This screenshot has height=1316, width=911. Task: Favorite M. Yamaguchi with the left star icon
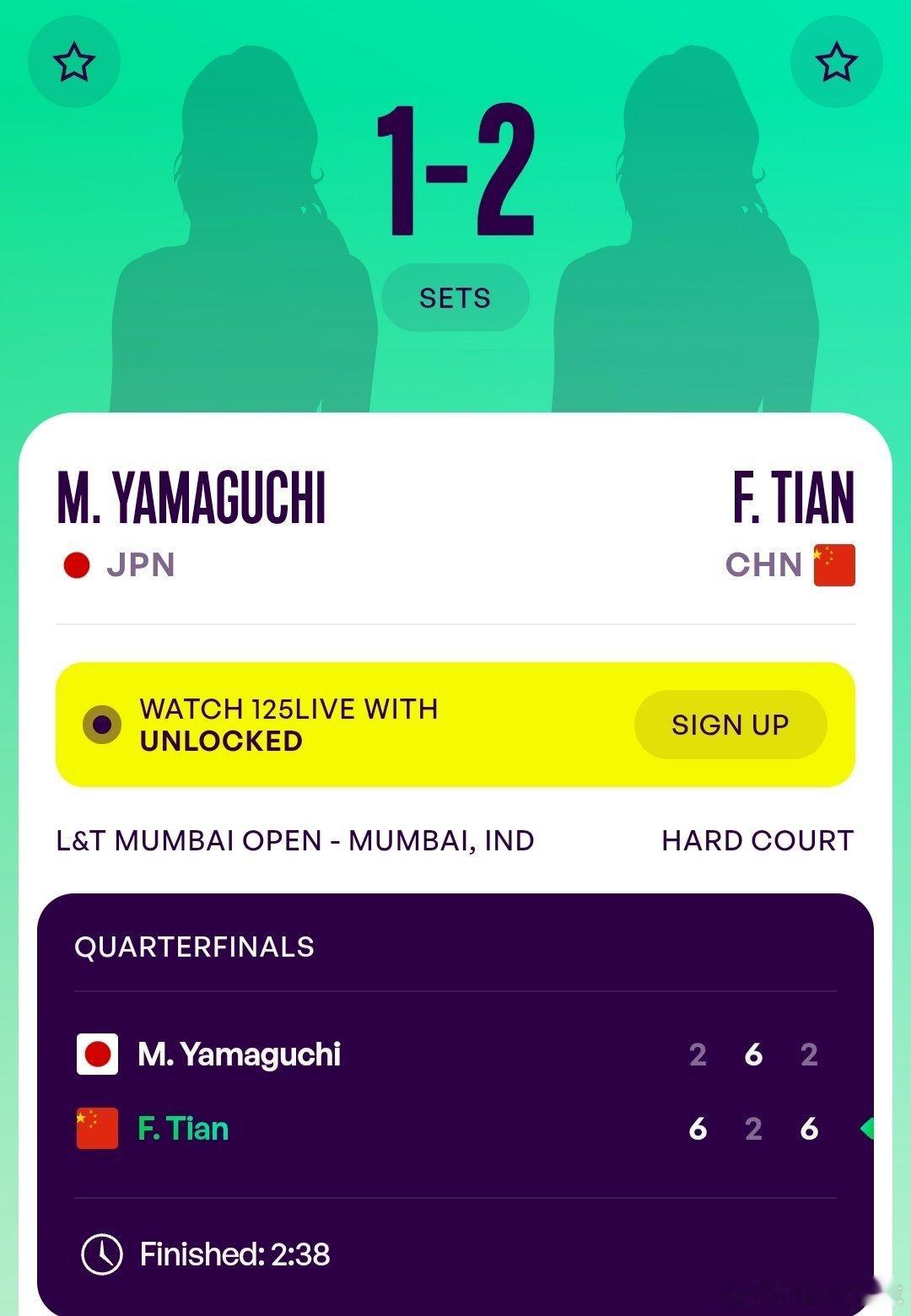[75, 61]
